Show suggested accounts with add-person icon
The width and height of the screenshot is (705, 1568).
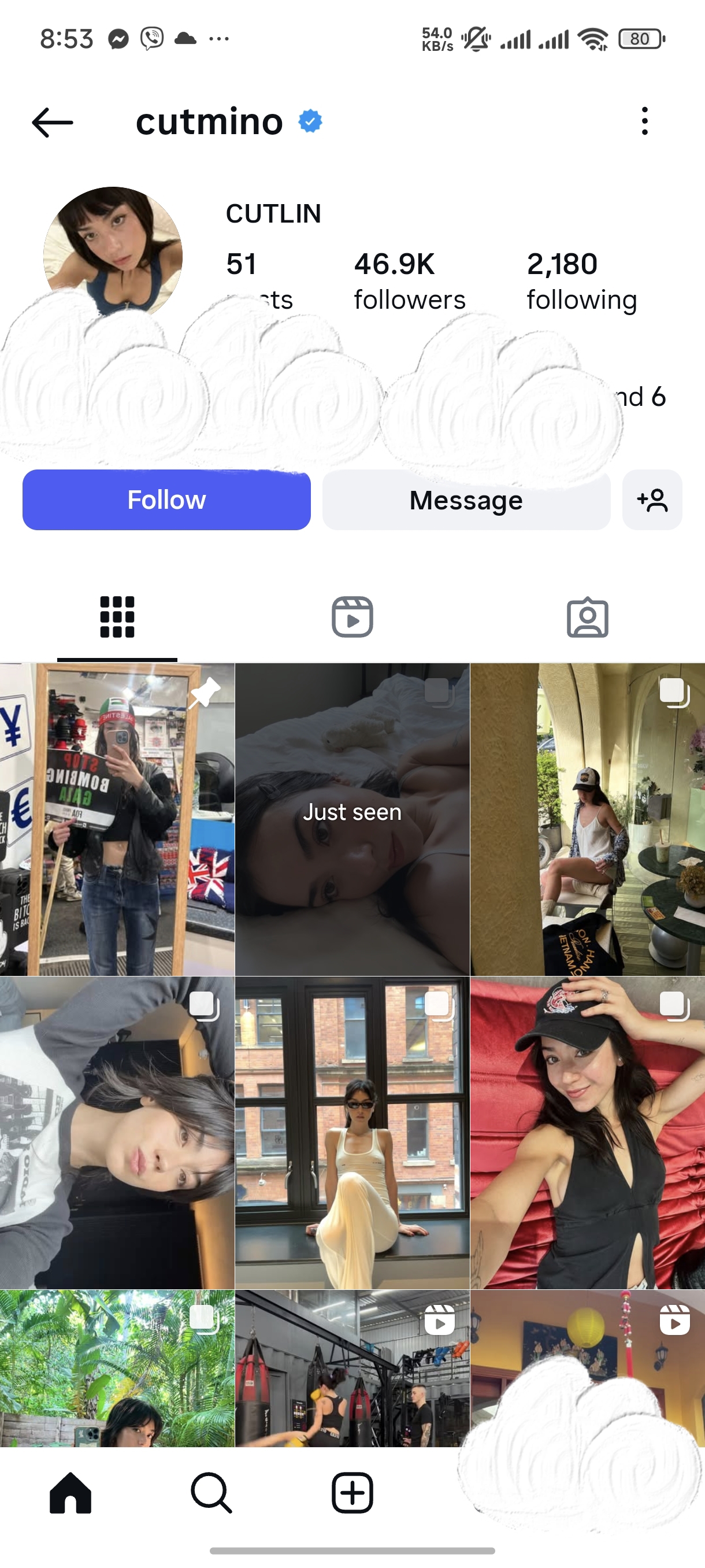coord(651,500)
